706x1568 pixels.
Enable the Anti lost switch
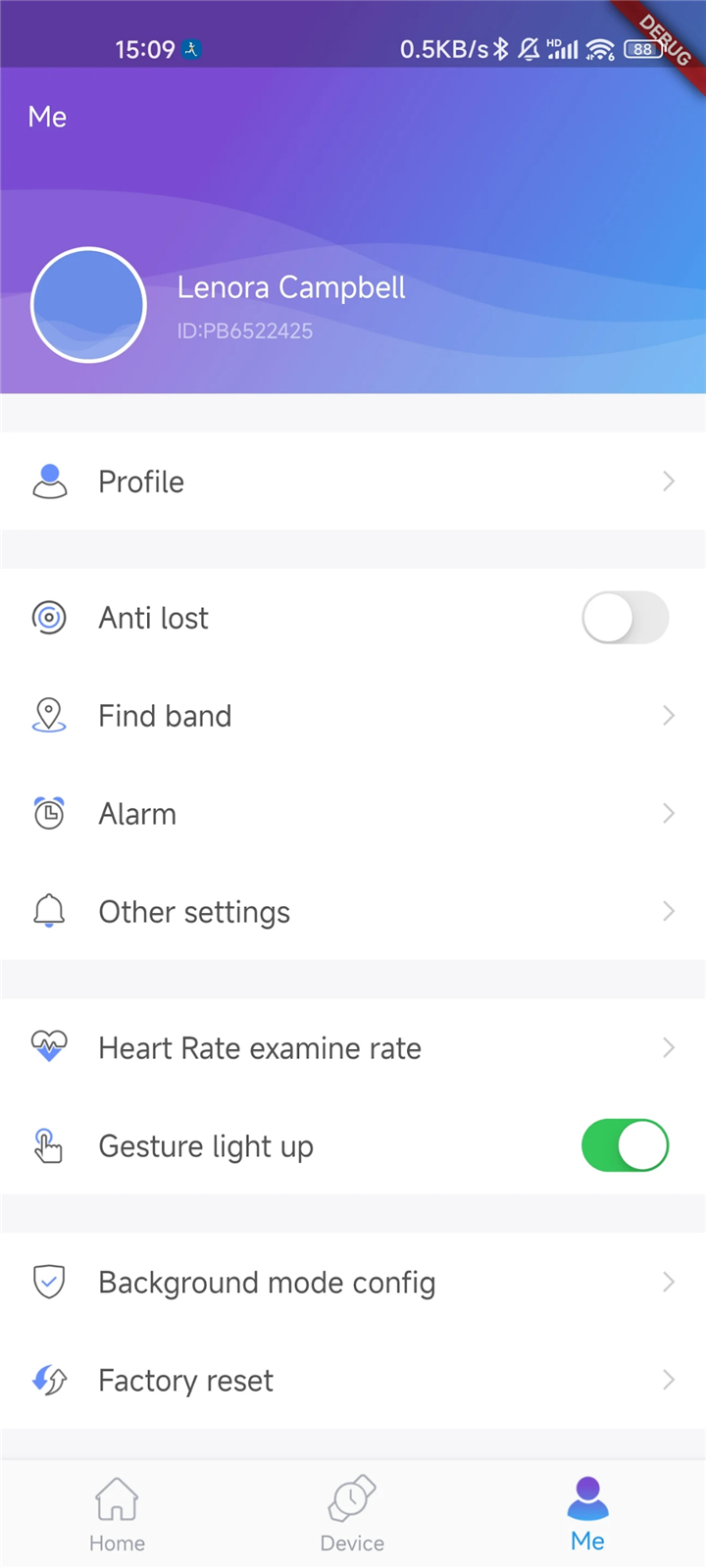[626, 618]
